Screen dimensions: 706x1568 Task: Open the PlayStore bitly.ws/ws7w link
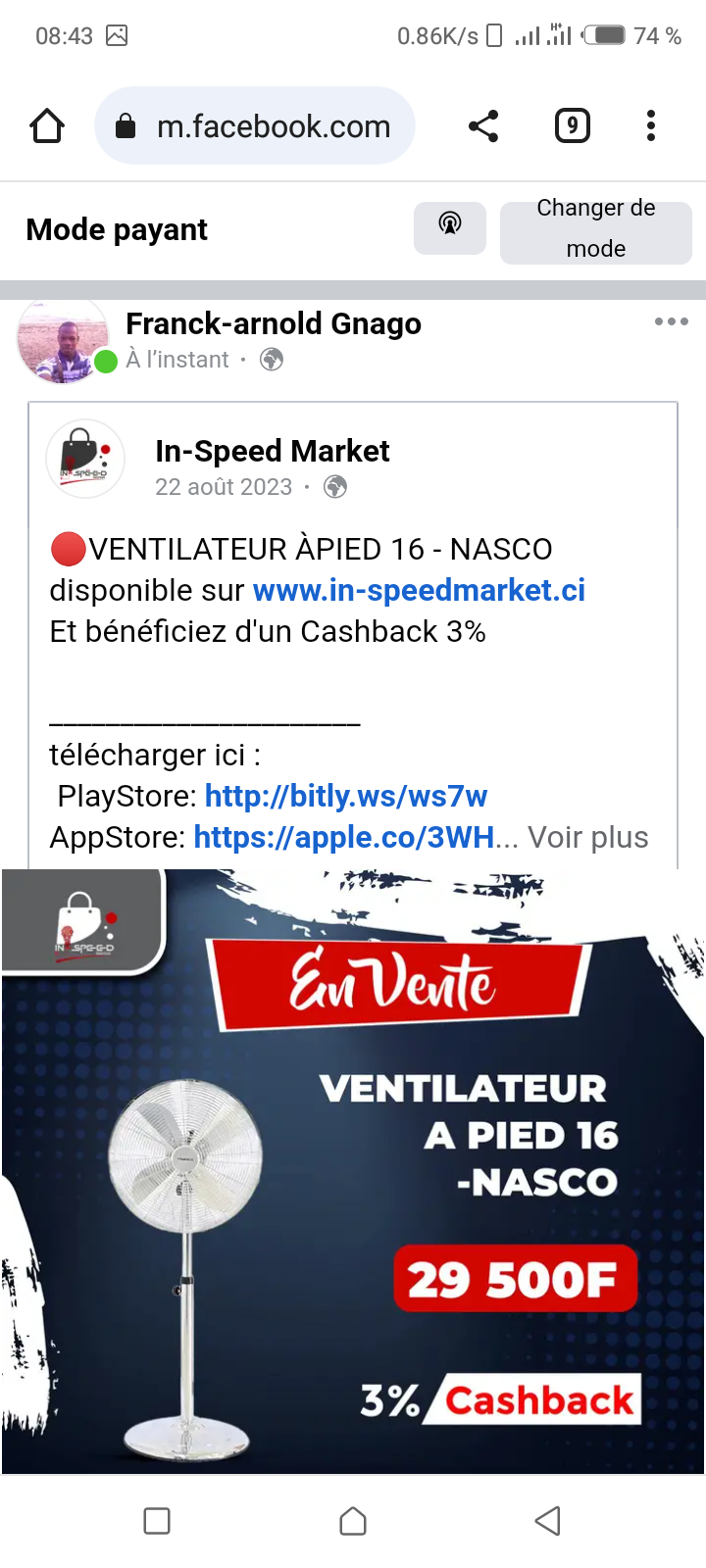346,796
